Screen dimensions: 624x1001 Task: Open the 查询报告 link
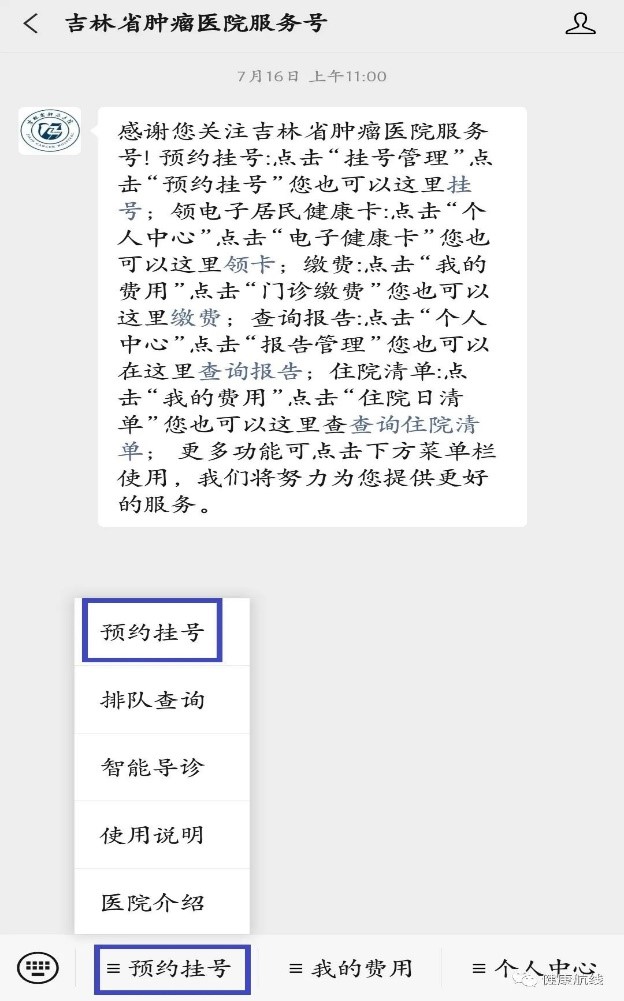click(x=250, y=371)
